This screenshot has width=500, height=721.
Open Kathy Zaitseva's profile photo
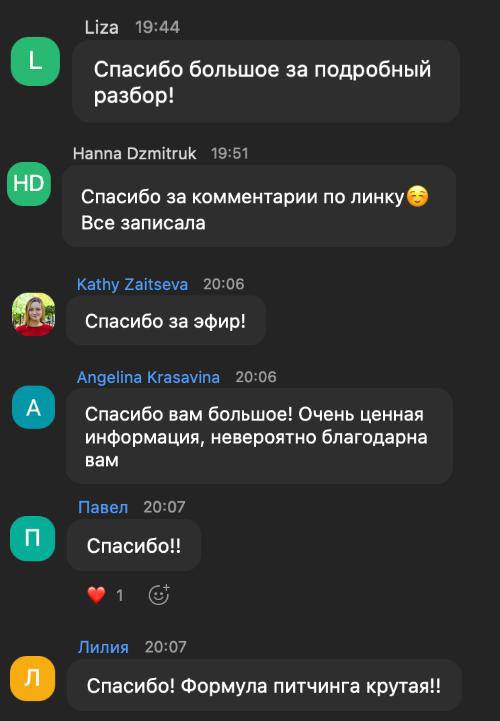(x=33, y=314)
